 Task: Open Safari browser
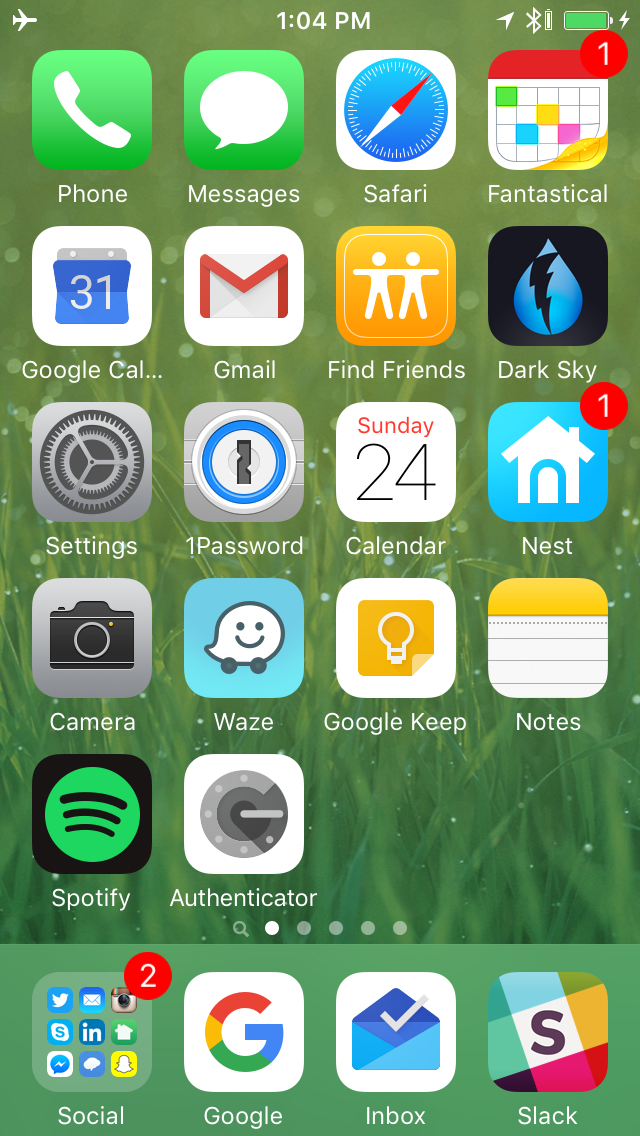click(x=396, y=110)
